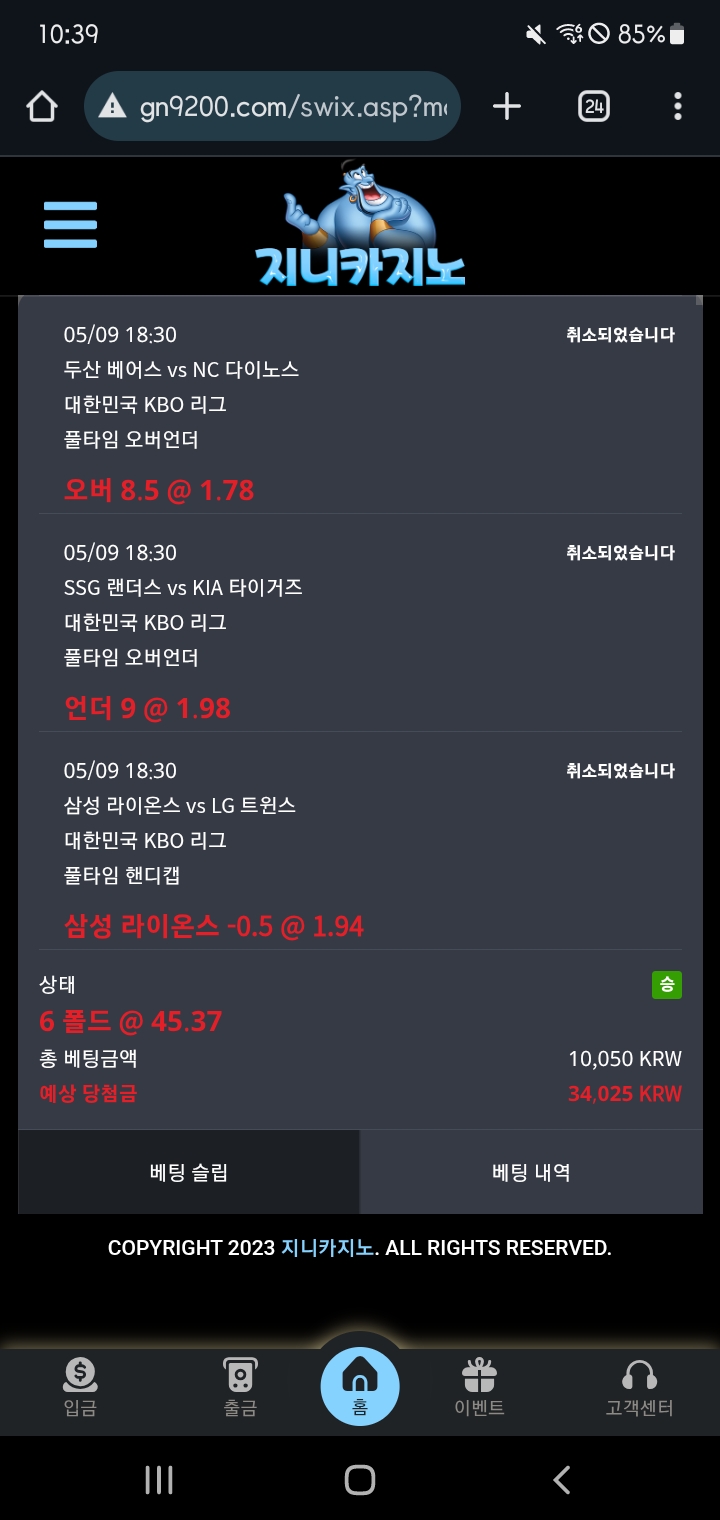Open the hamburger drawer menu
Screen dimensions: 720x1520
pyautogui.click(x=70, y=225)
